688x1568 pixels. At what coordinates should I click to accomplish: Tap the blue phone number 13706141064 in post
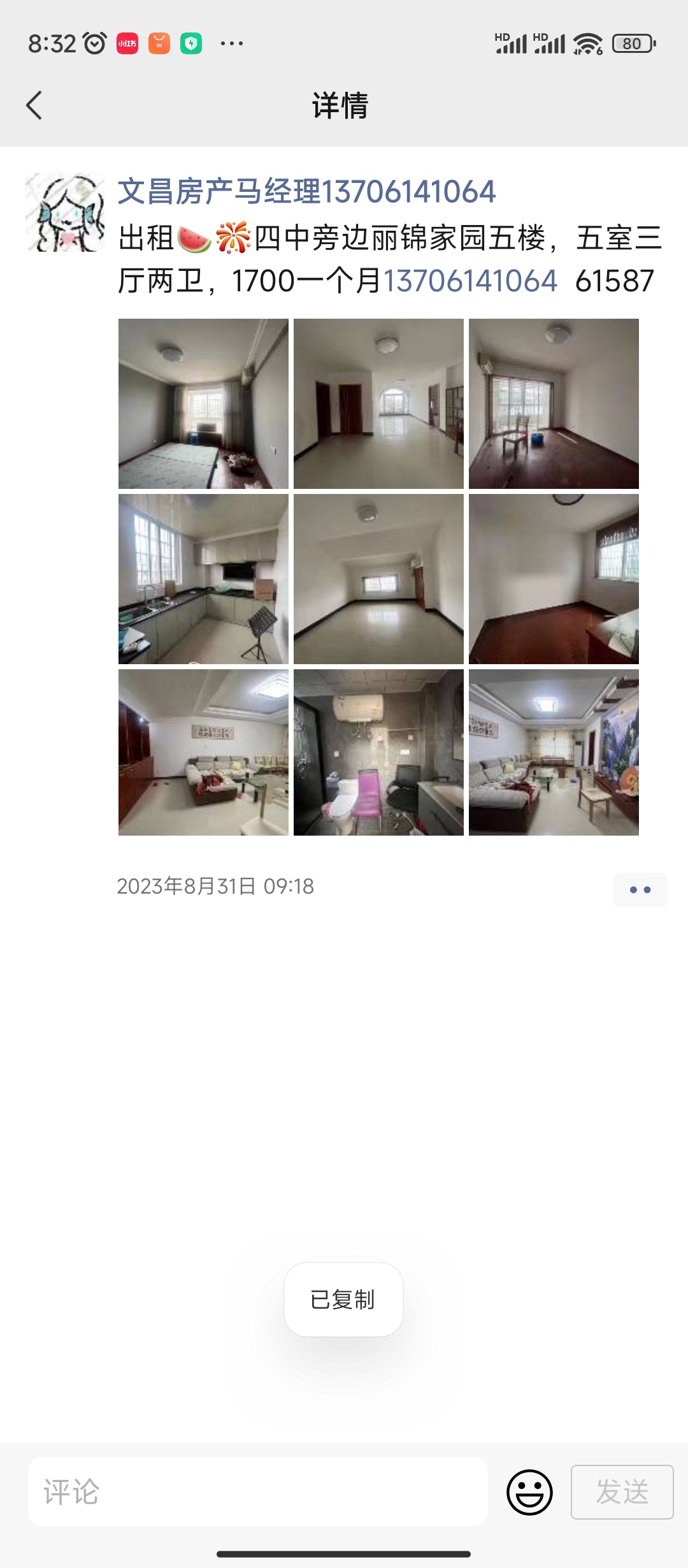pyautogui.click(x=469, y=281)
